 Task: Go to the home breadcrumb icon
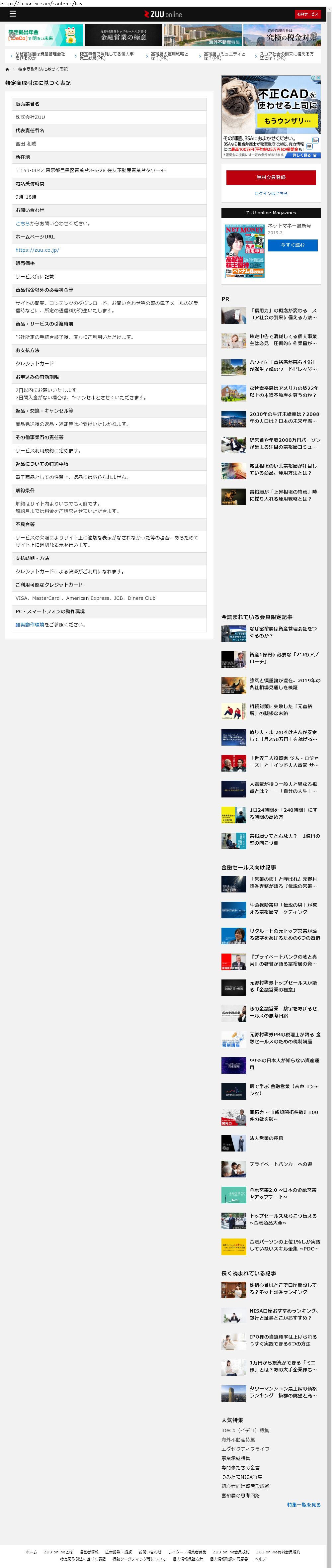(7, 69)
